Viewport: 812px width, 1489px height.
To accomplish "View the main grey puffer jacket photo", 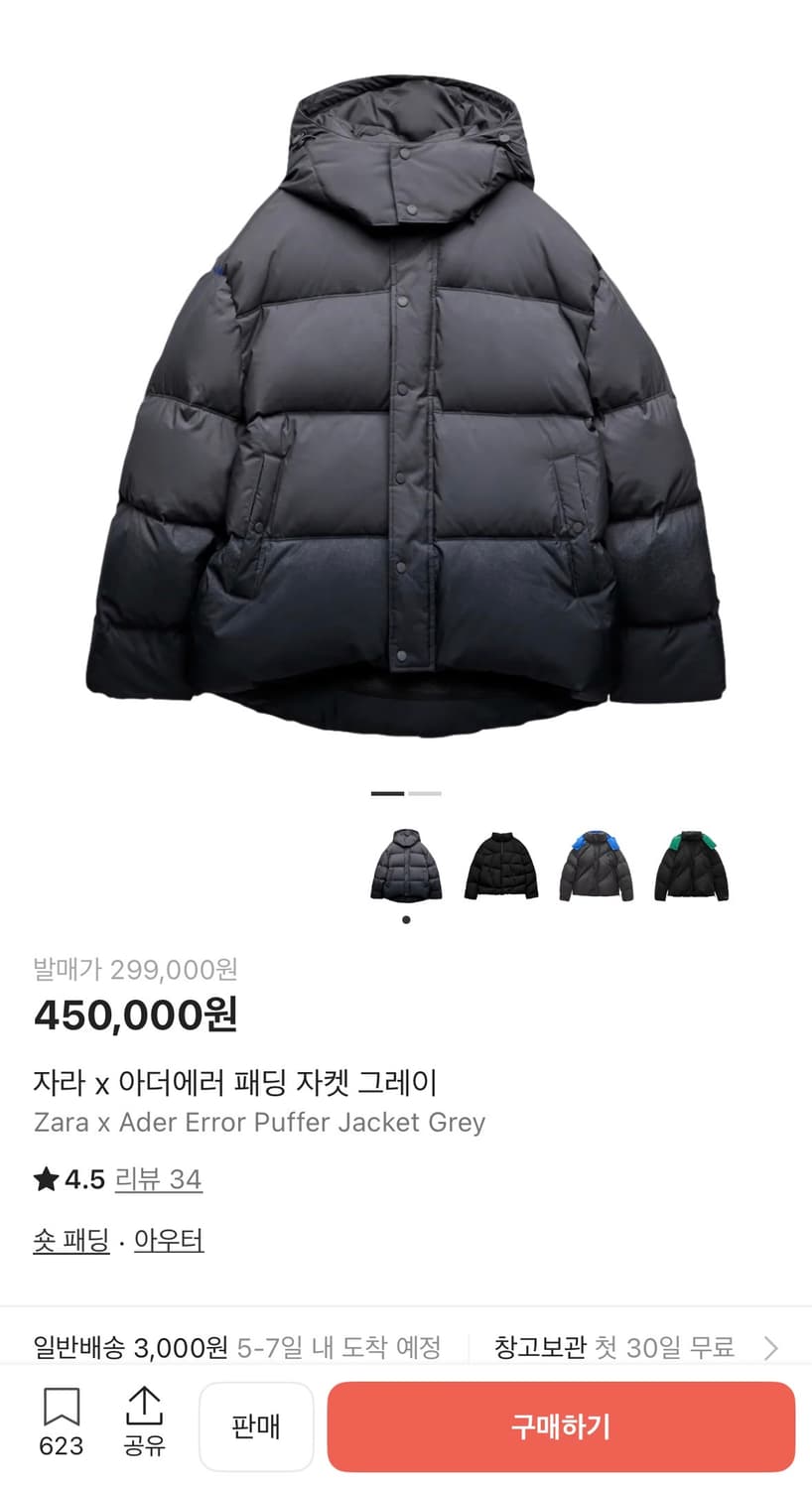I will (406, 397).
